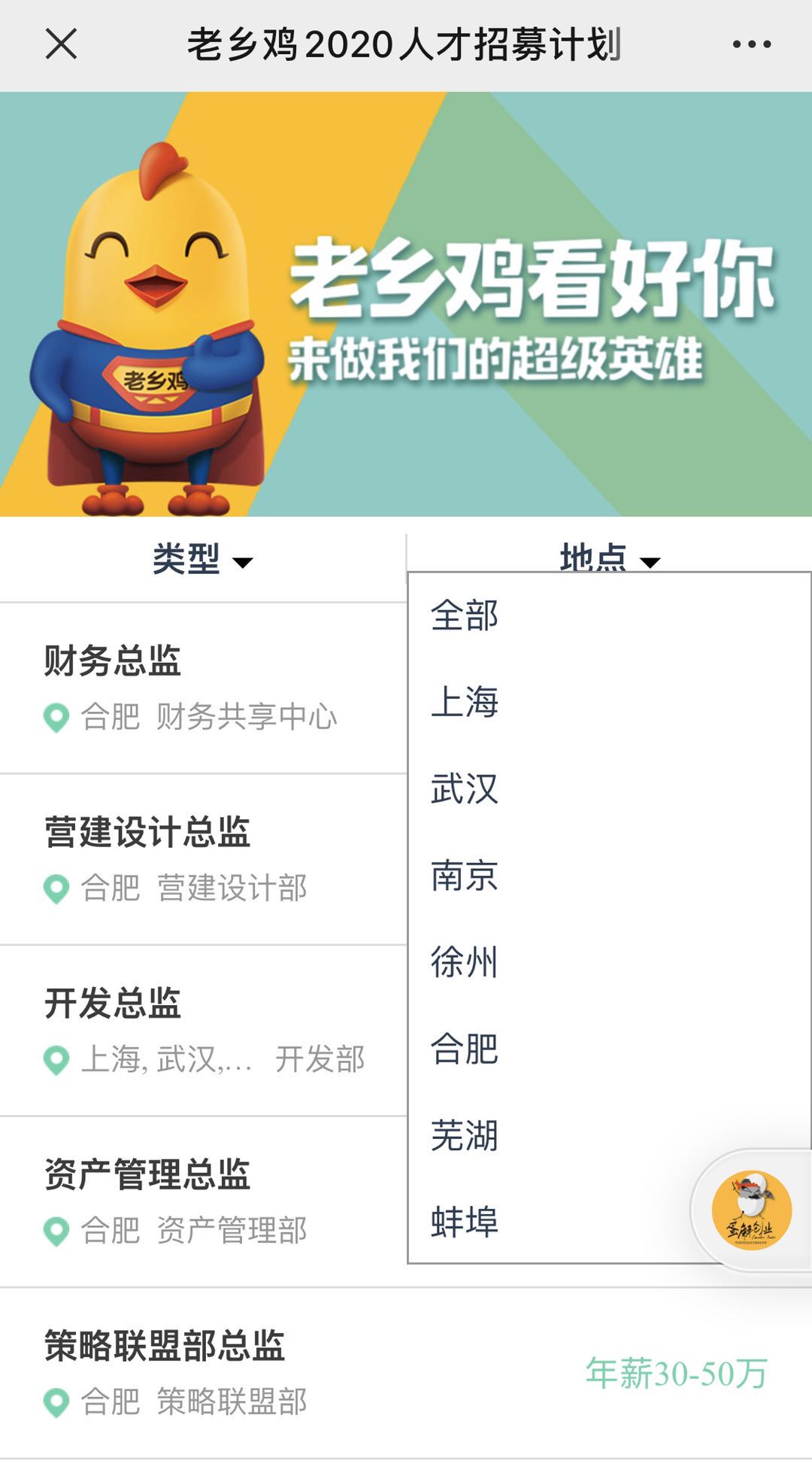812x1464 pixels.
Task: Filter positions by 芜湖
Action: pos(464,1135)
